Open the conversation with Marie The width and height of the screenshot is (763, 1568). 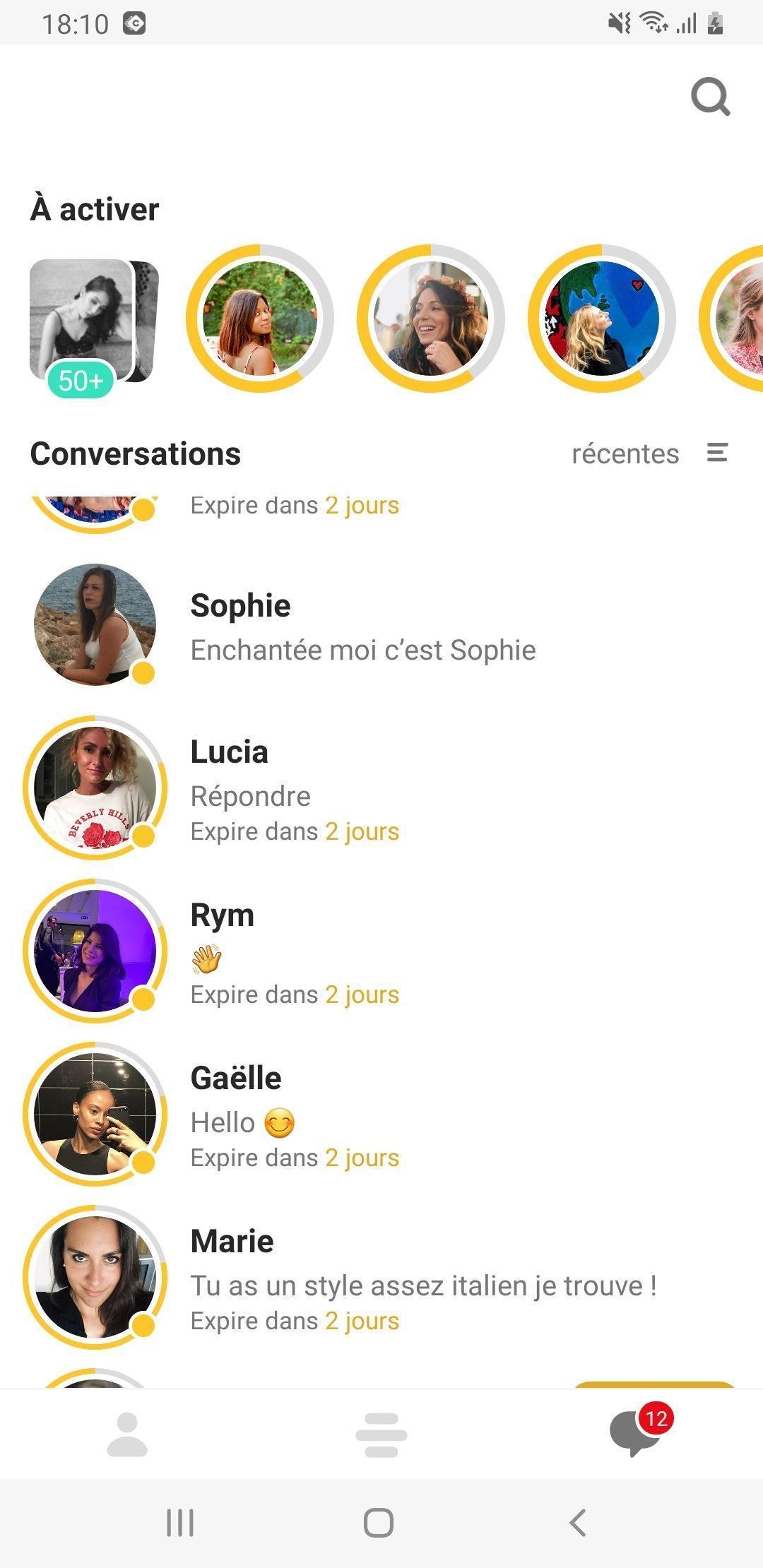[381, 1278]
